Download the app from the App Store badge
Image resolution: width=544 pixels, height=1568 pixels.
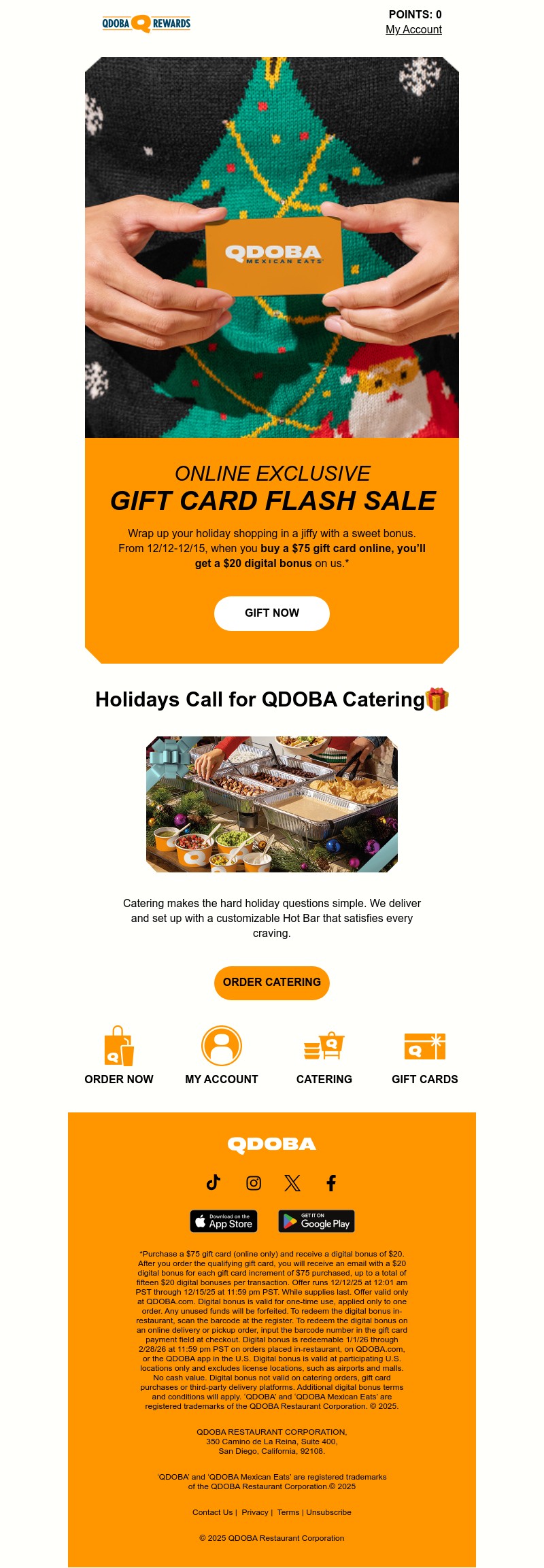click(224, 1222)
